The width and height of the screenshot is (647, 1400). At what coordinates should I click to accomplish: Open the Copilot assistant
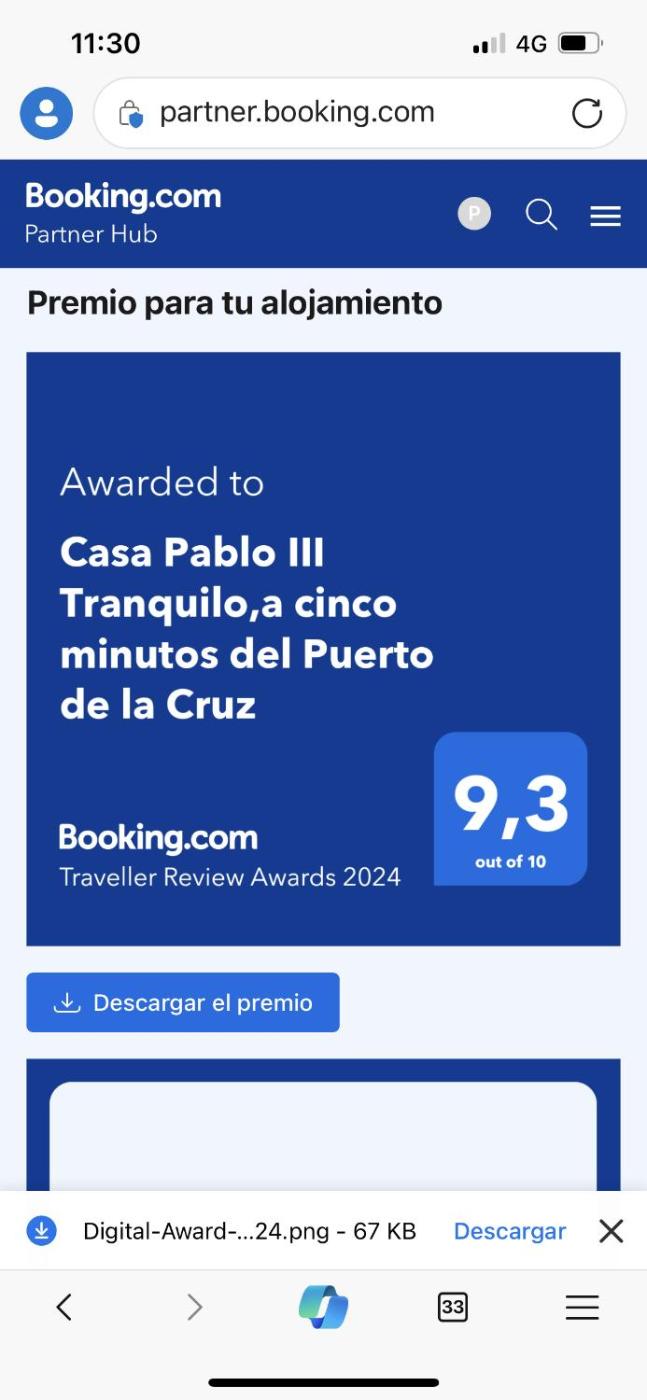point(323,1306)
